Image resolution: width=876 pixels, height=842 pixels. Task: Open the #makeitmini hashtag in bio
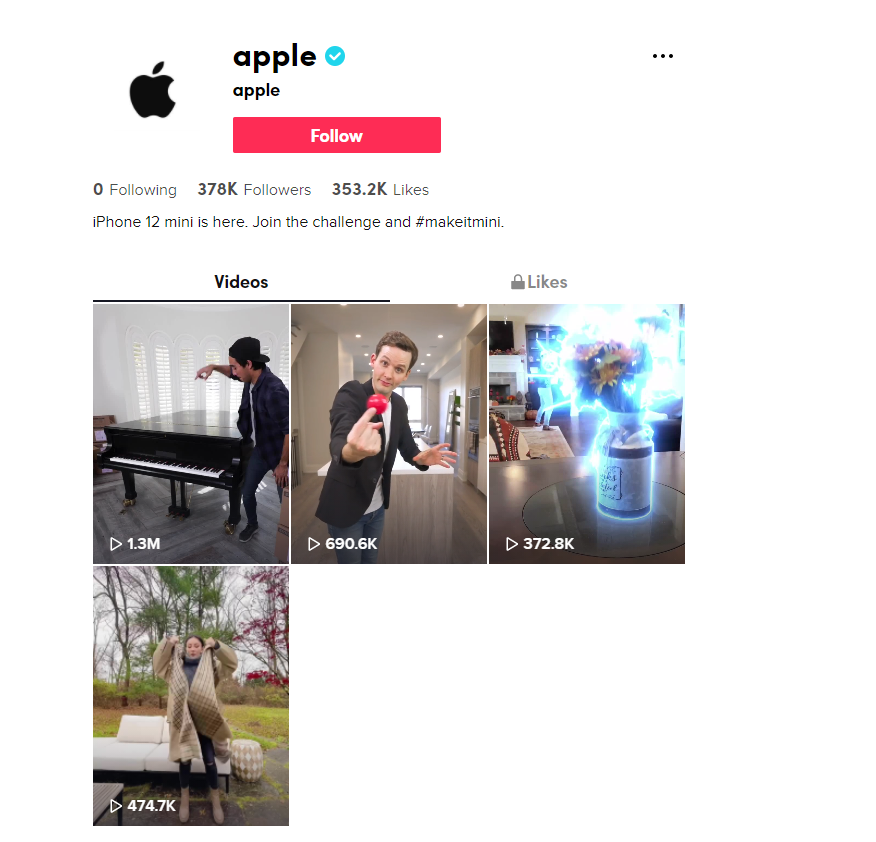(x=458, y=222)
